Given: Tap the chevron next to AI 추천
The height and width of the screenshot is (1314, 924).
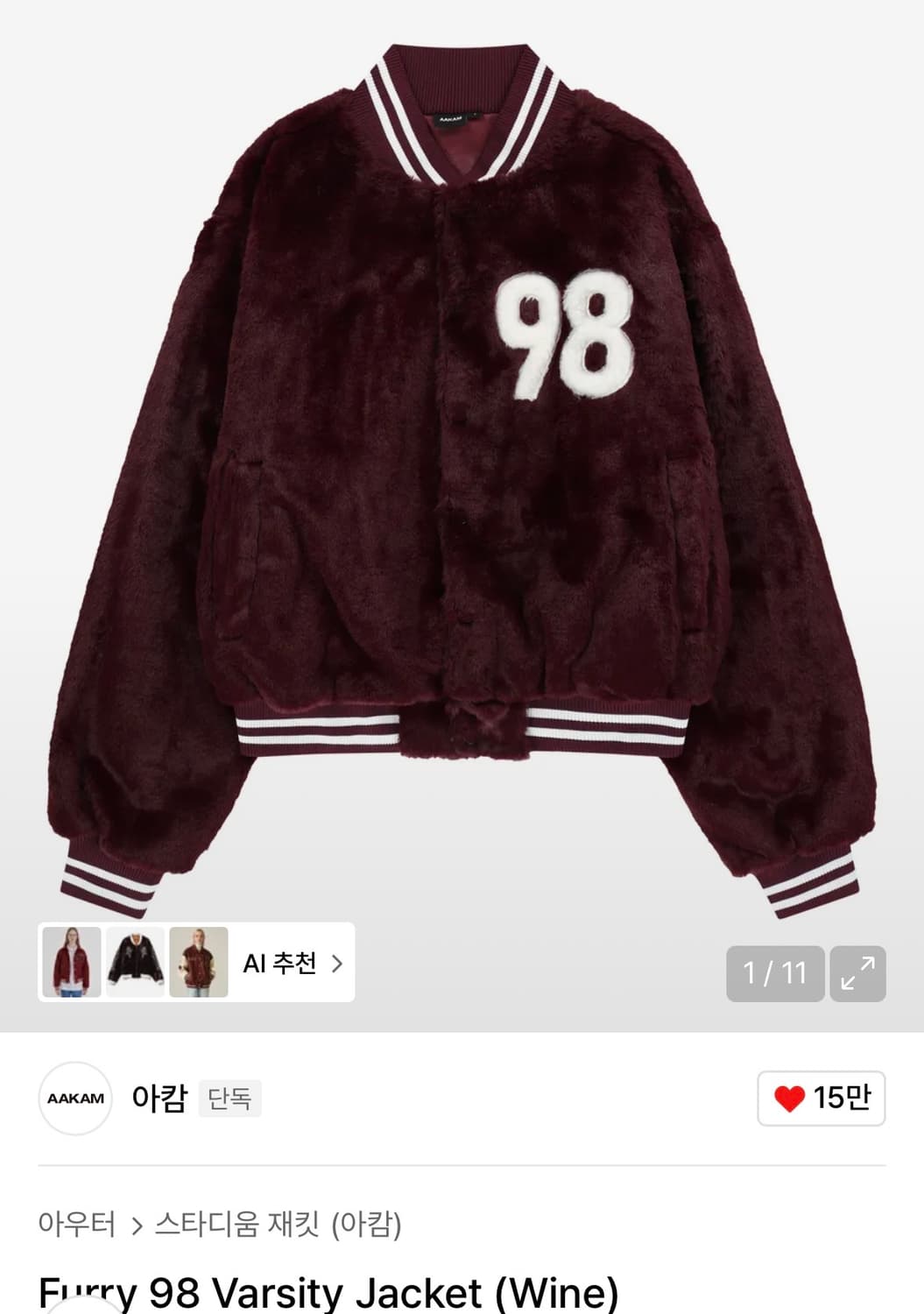Looking at the screenshot, I should (337, 964).
